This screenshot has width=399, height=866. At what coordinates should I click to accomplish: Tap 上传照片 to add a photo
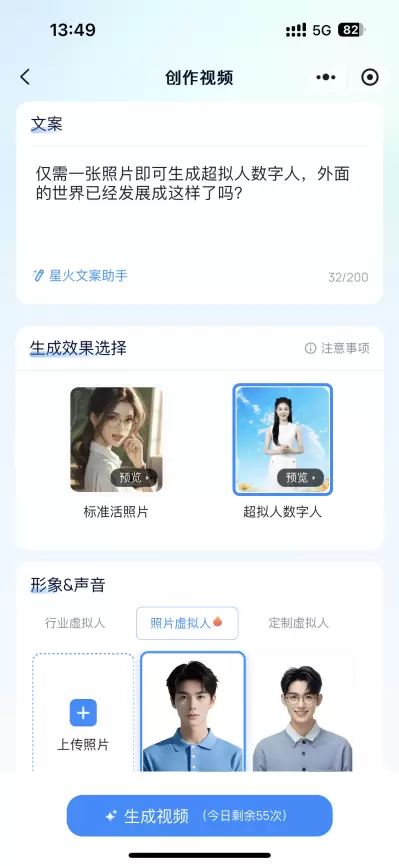pyautogui.click(x=83, y=712)
